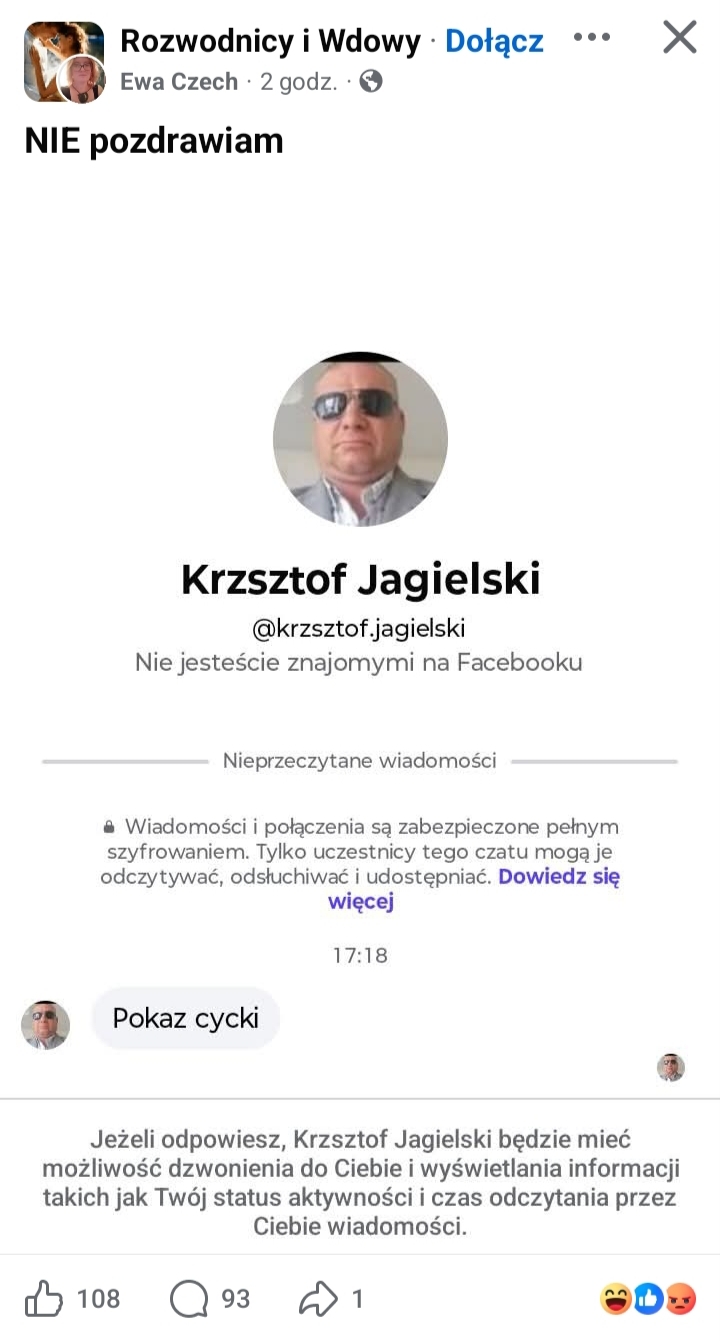Join the group via Dołącz
The image size is (720, 1341).
click(494, 41)
